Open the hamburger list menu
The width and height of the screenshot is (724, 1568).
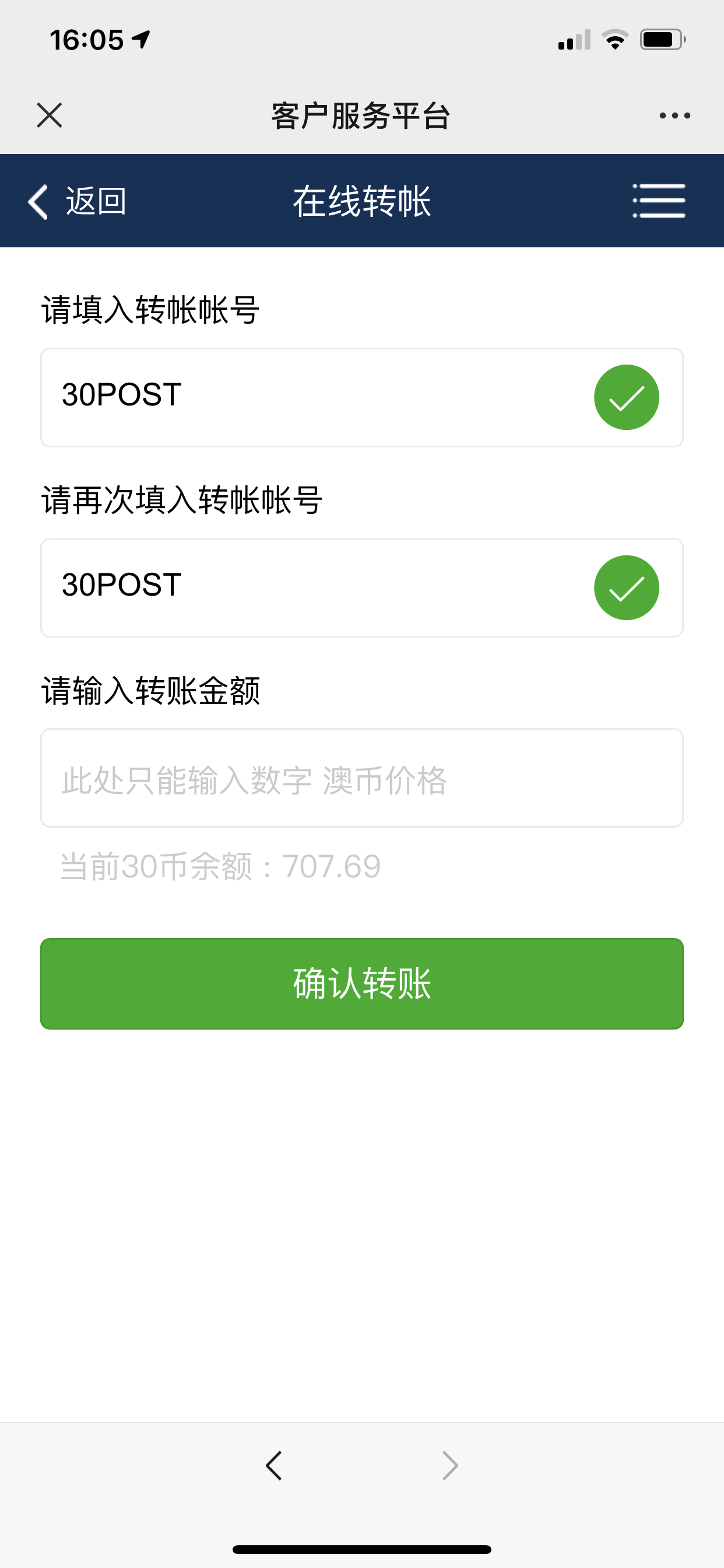point(659,200)
